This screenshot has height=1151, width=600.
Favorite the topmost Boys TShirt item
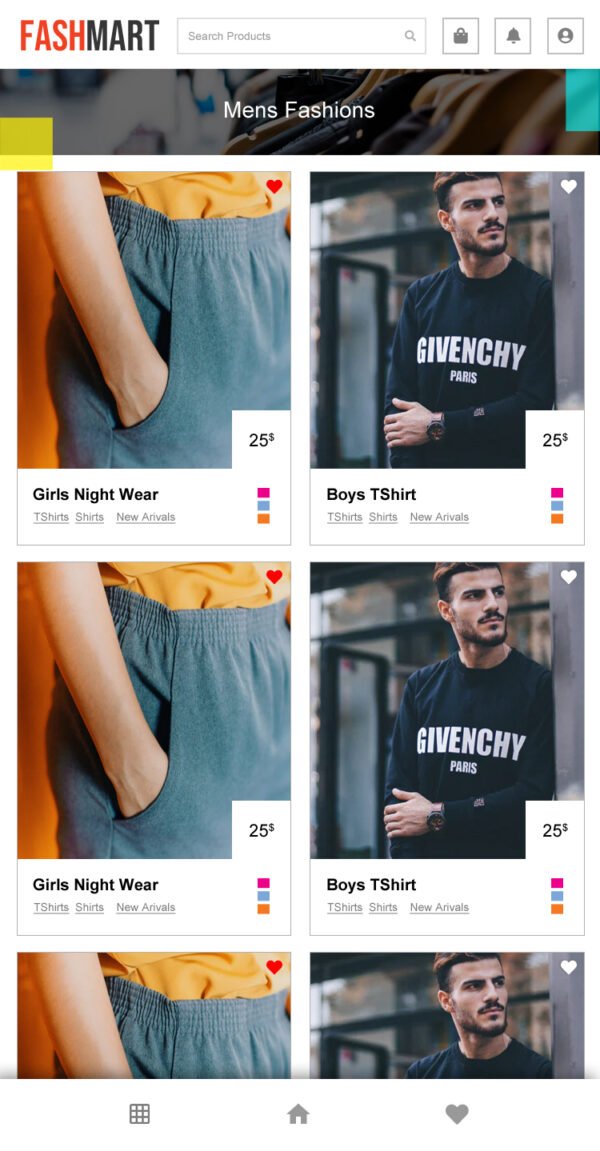(x=569, y=187)
